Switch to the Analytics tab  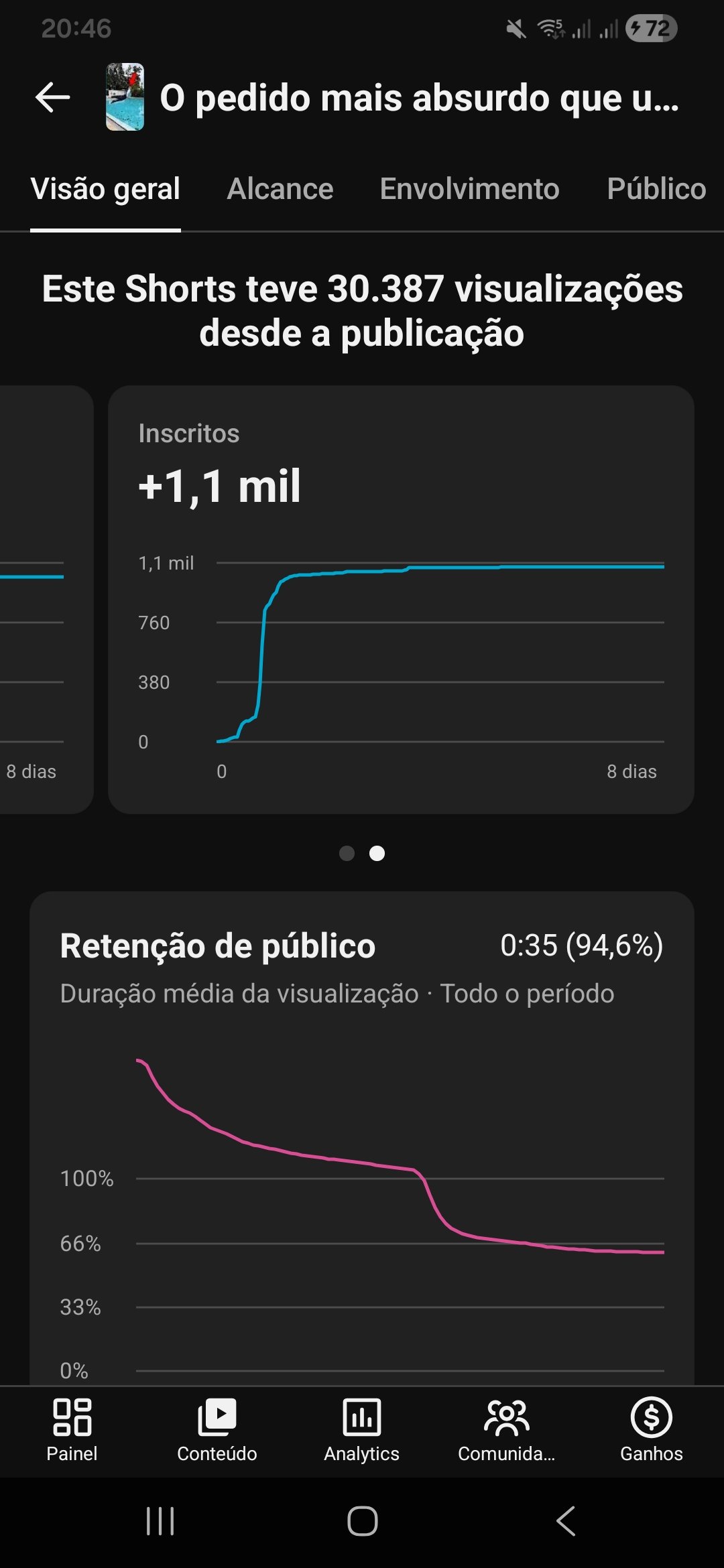tap(361, 1430)
